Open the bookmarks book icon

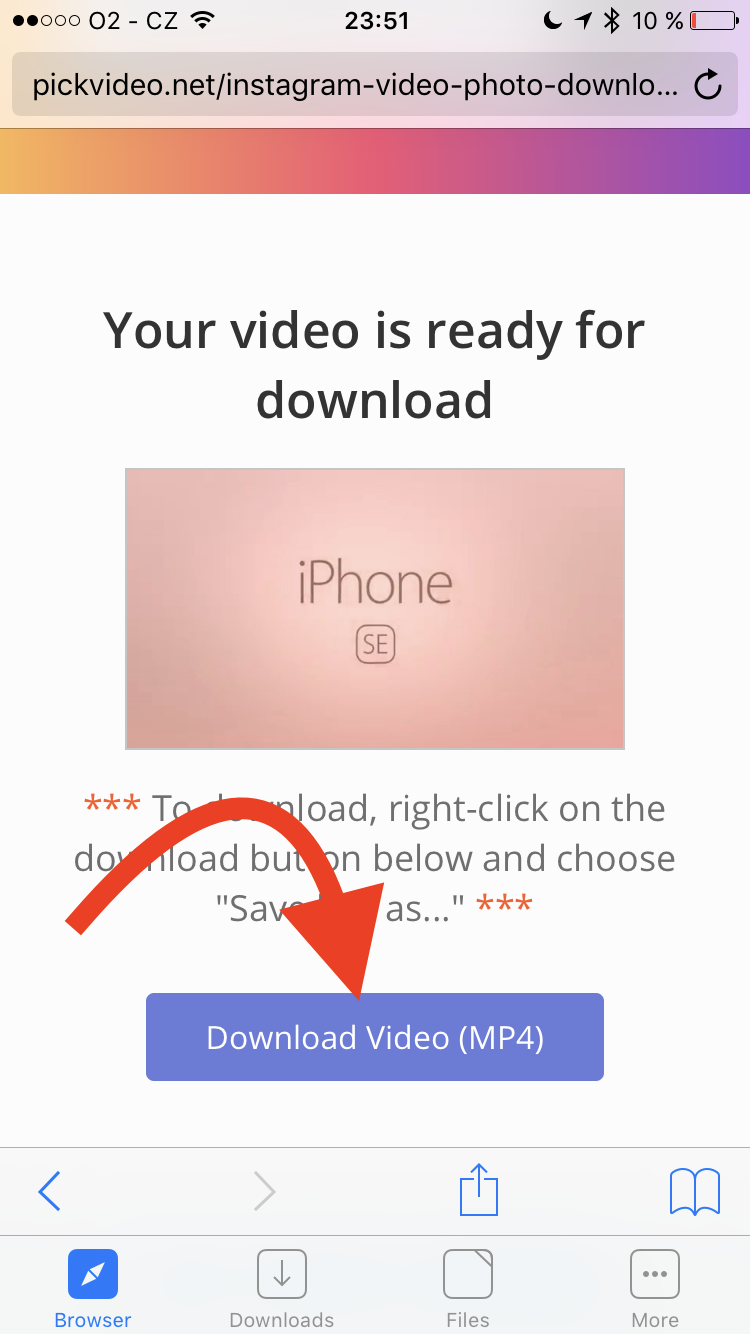[x=694, y=1191]
